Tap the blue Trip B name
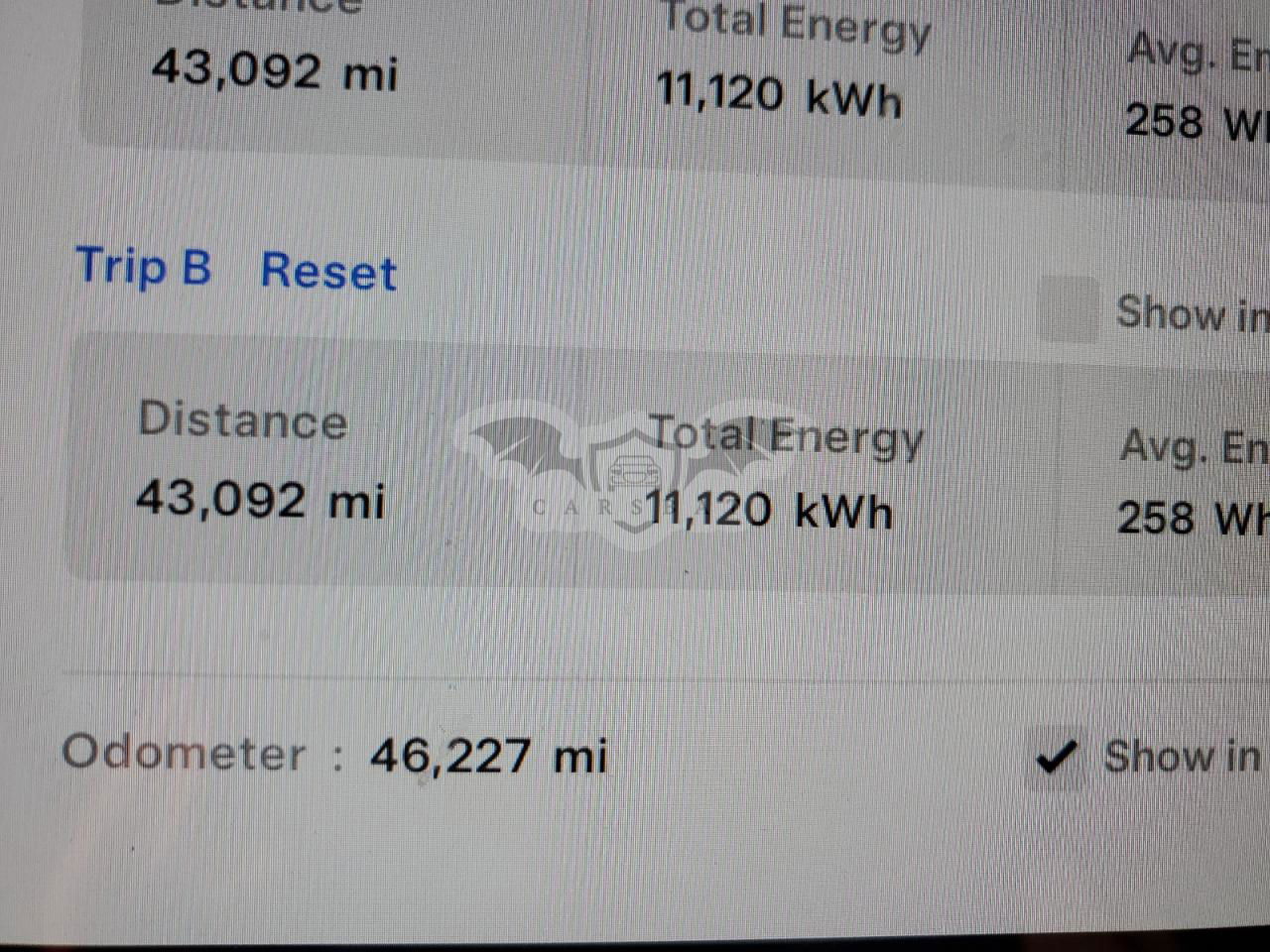The height and width of the screenshot is (952, 1270). coord(144,268)
